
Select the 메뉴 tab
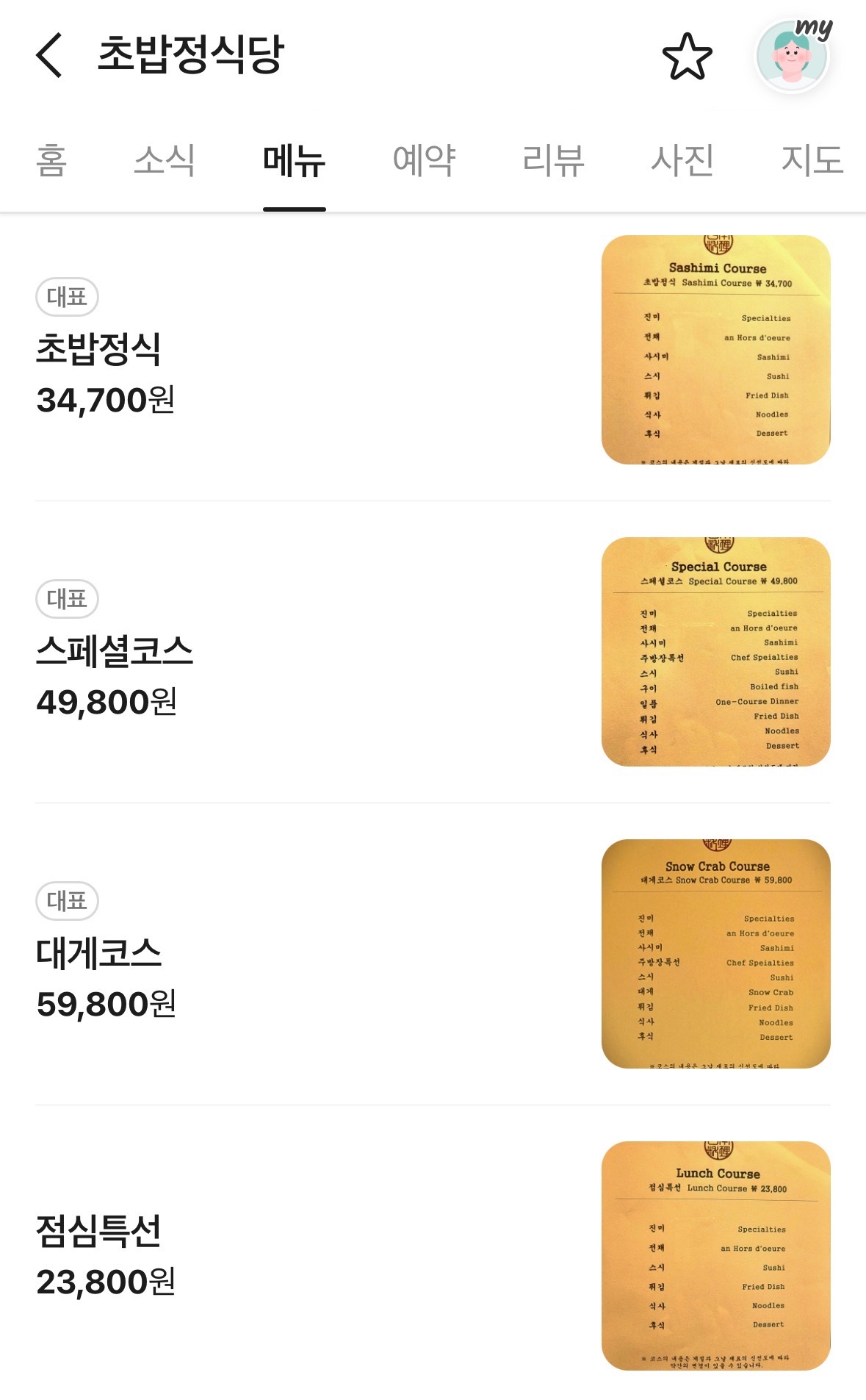click(x=295, y=160)
